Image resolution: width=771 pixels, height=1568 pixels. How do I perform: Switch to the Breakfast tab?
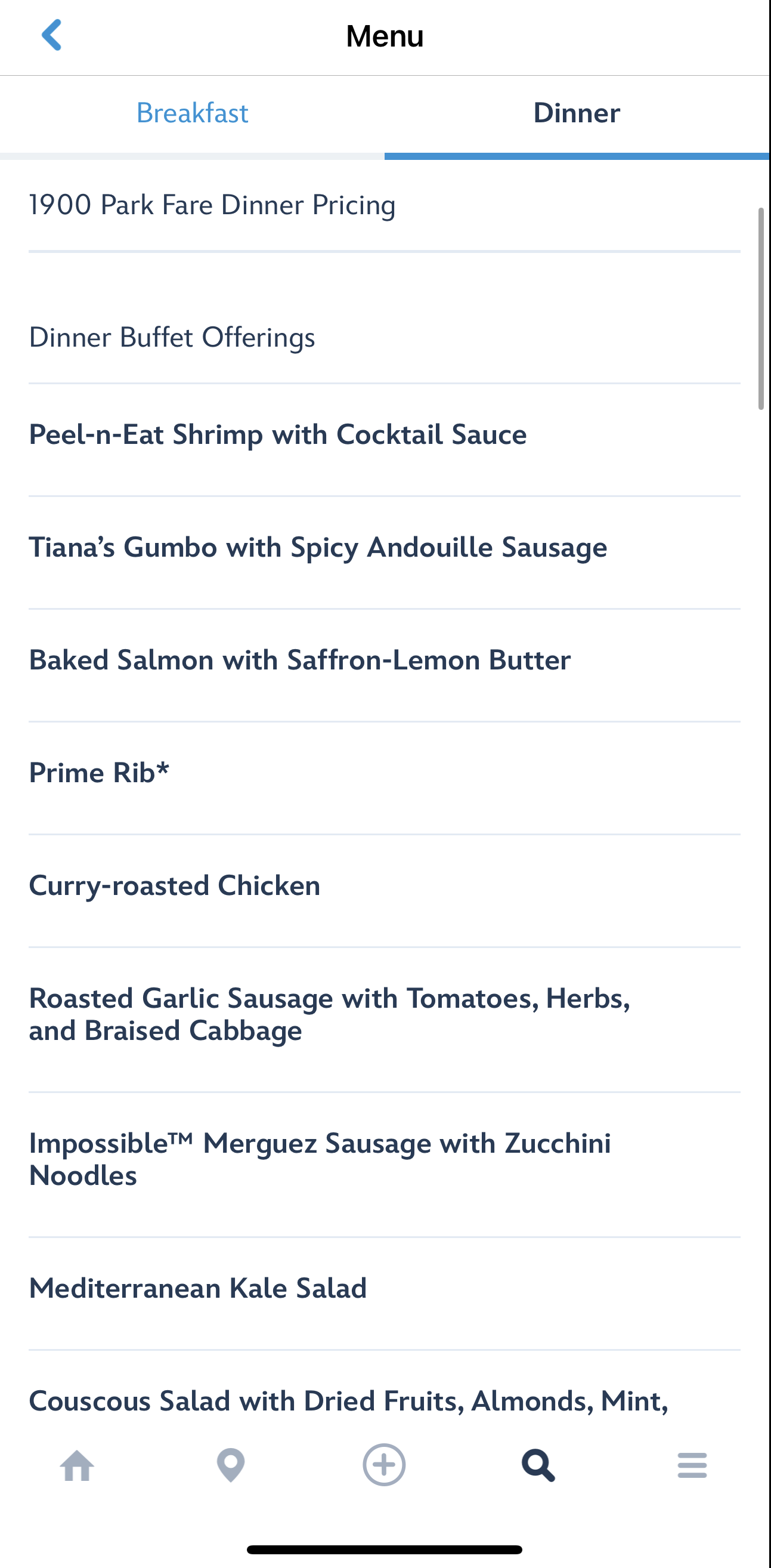click(x=192, y=114)
